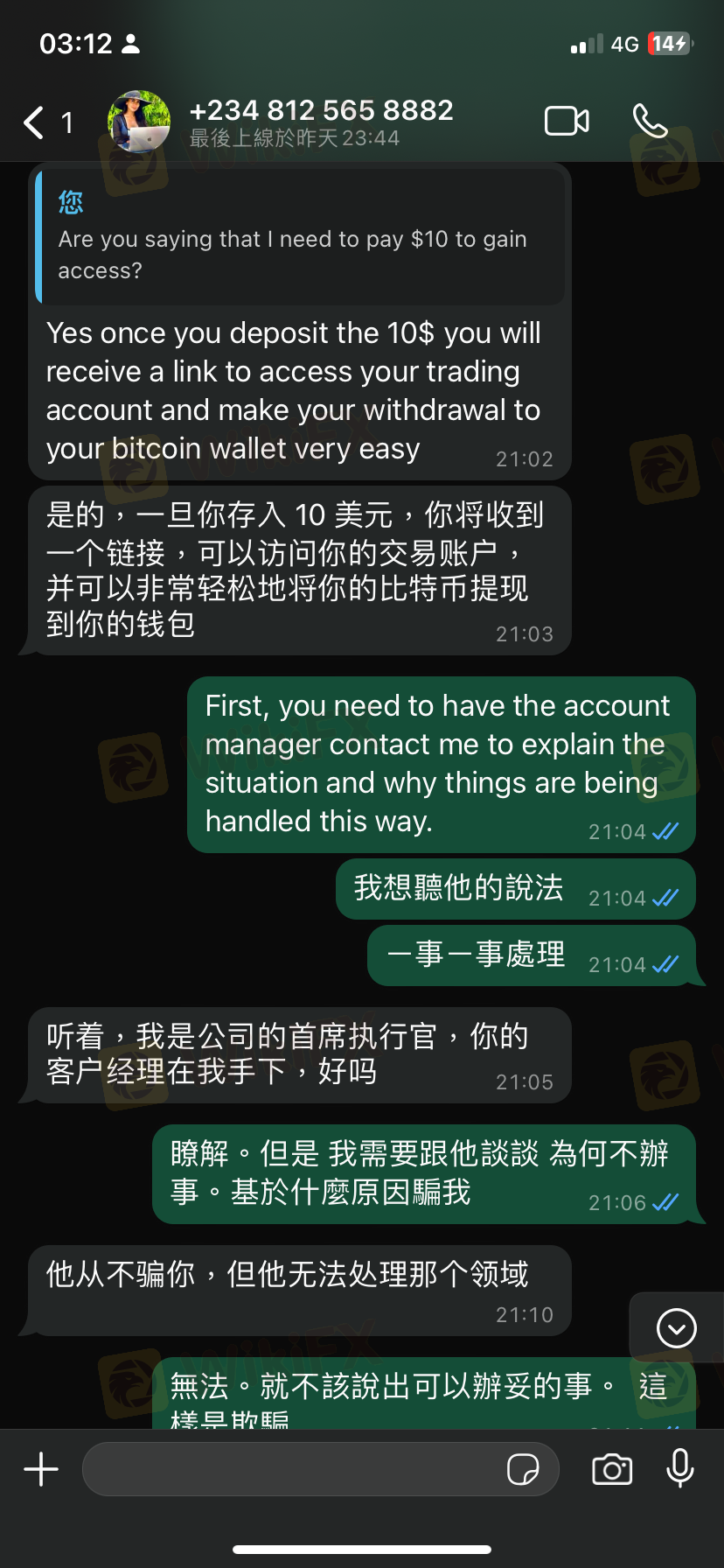Record a voice message with the microphone
This screenshot has height=1568, width=724.
(x=679, y=1469)
